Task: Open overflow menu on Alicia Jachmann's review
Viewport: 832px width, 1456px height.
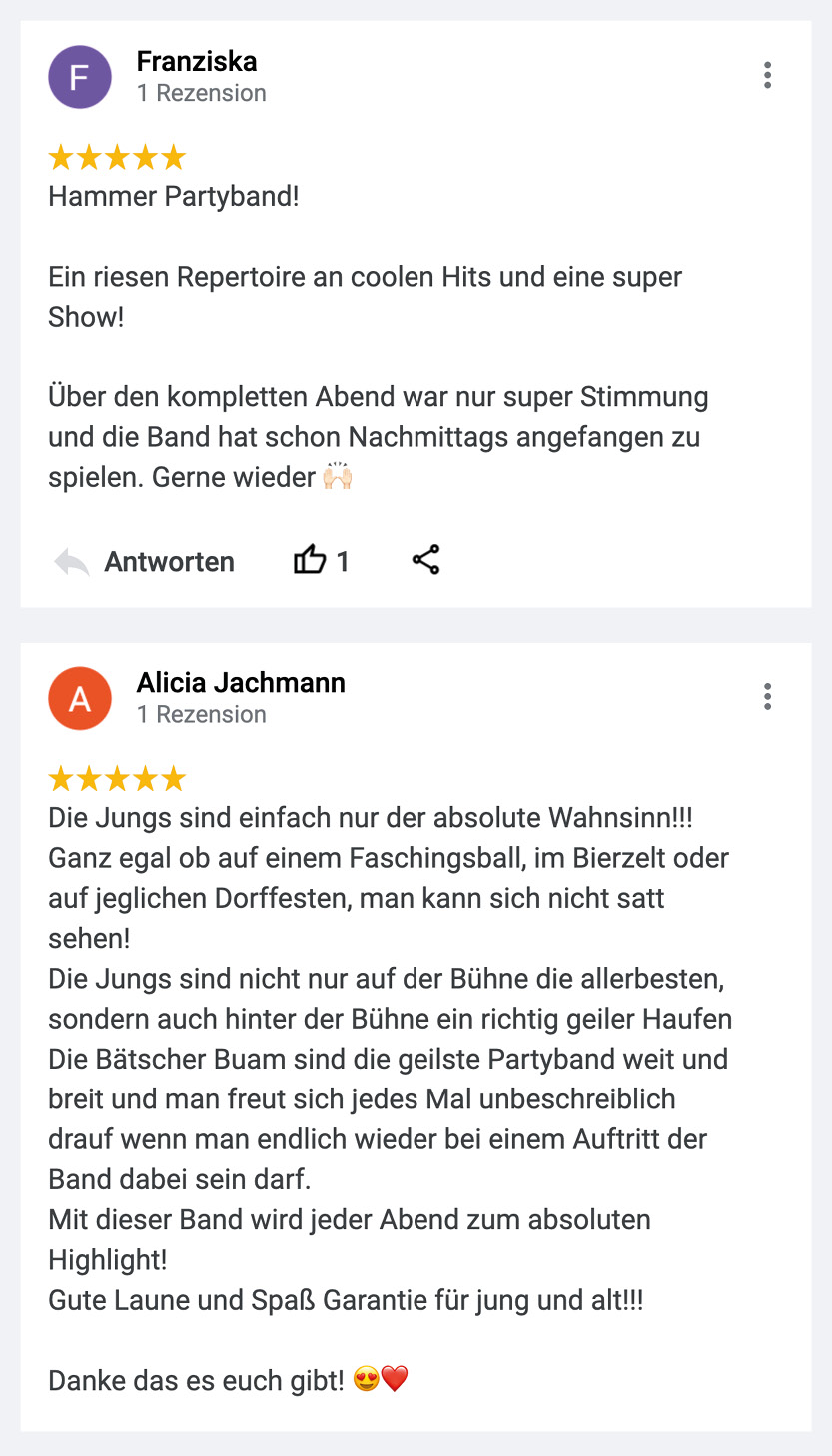Action: click(767, 697)
